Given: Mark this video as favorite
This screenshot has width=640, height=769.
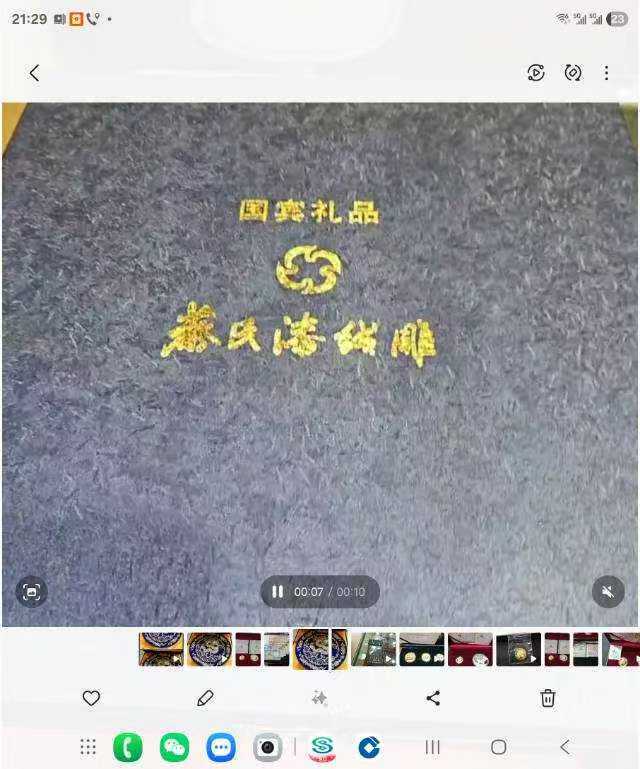Looking at the screenshot, I should click(91, 698).
